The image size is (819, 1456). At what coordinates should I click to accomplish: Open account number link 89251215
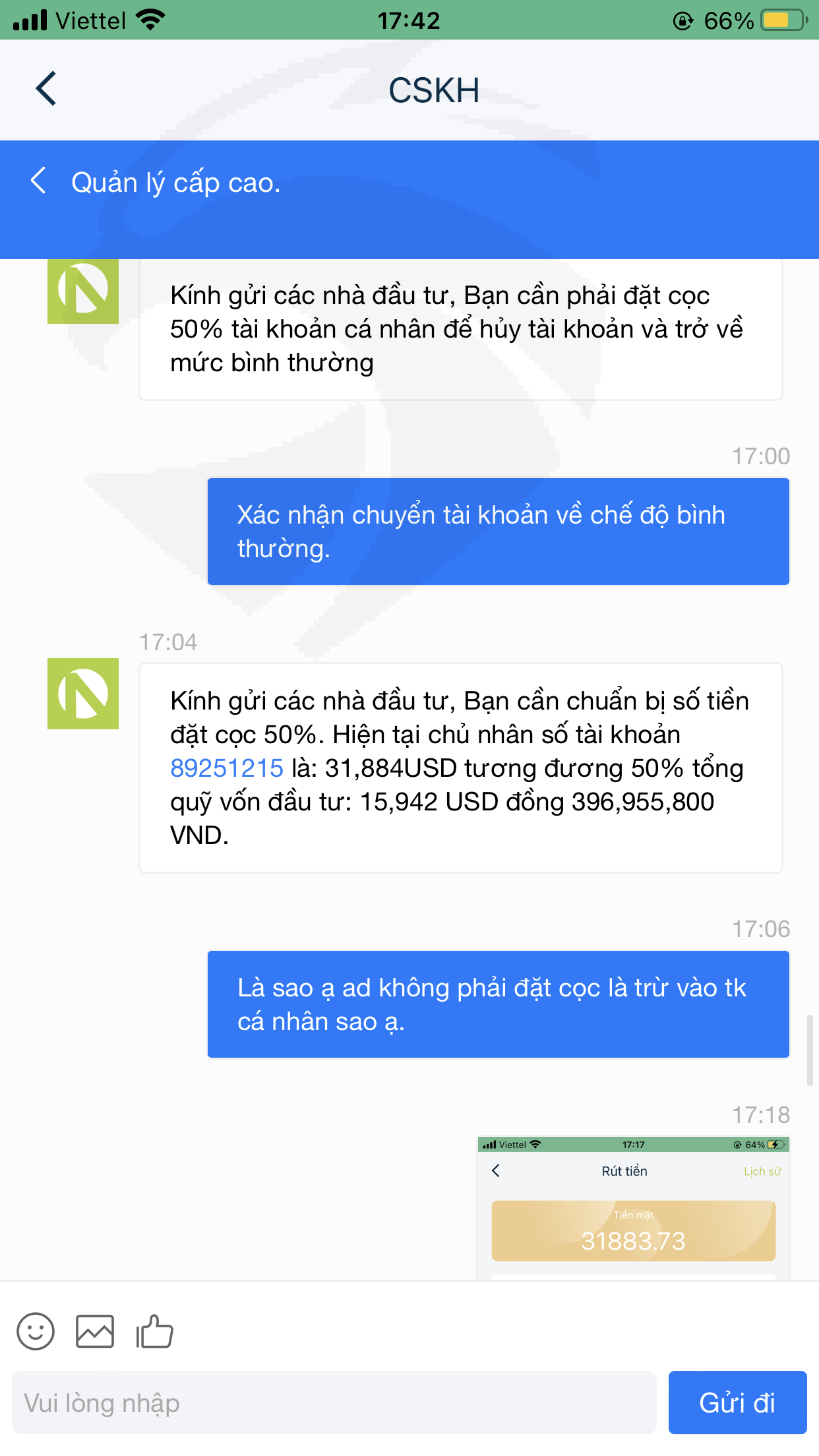pyautogui.click(x=227, y=768)
